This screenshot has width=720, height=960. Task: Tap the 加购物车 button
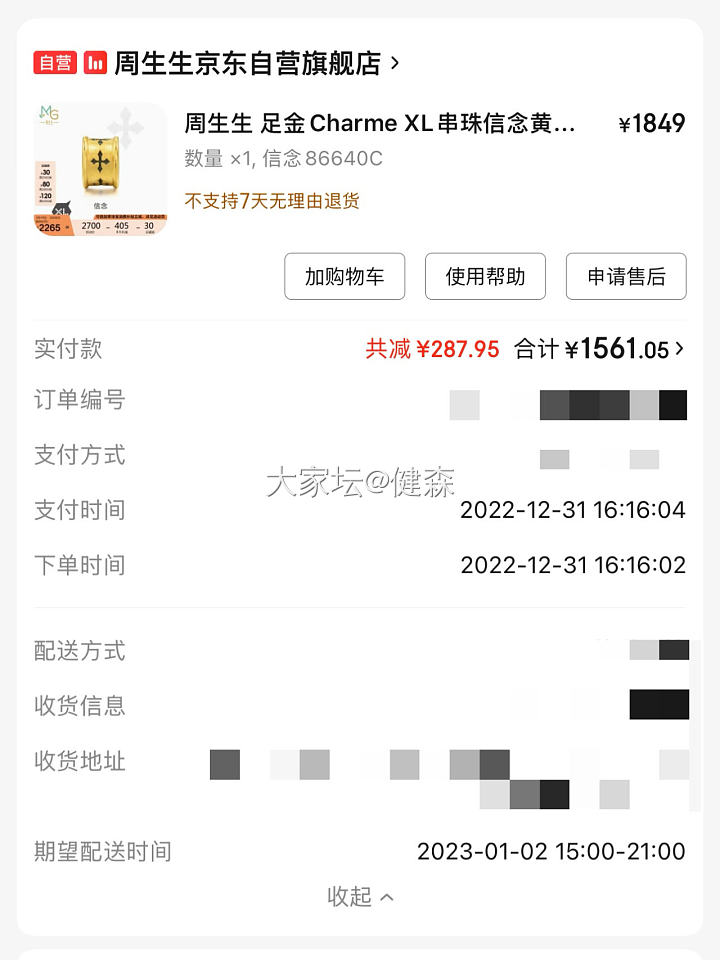point(344,277)
